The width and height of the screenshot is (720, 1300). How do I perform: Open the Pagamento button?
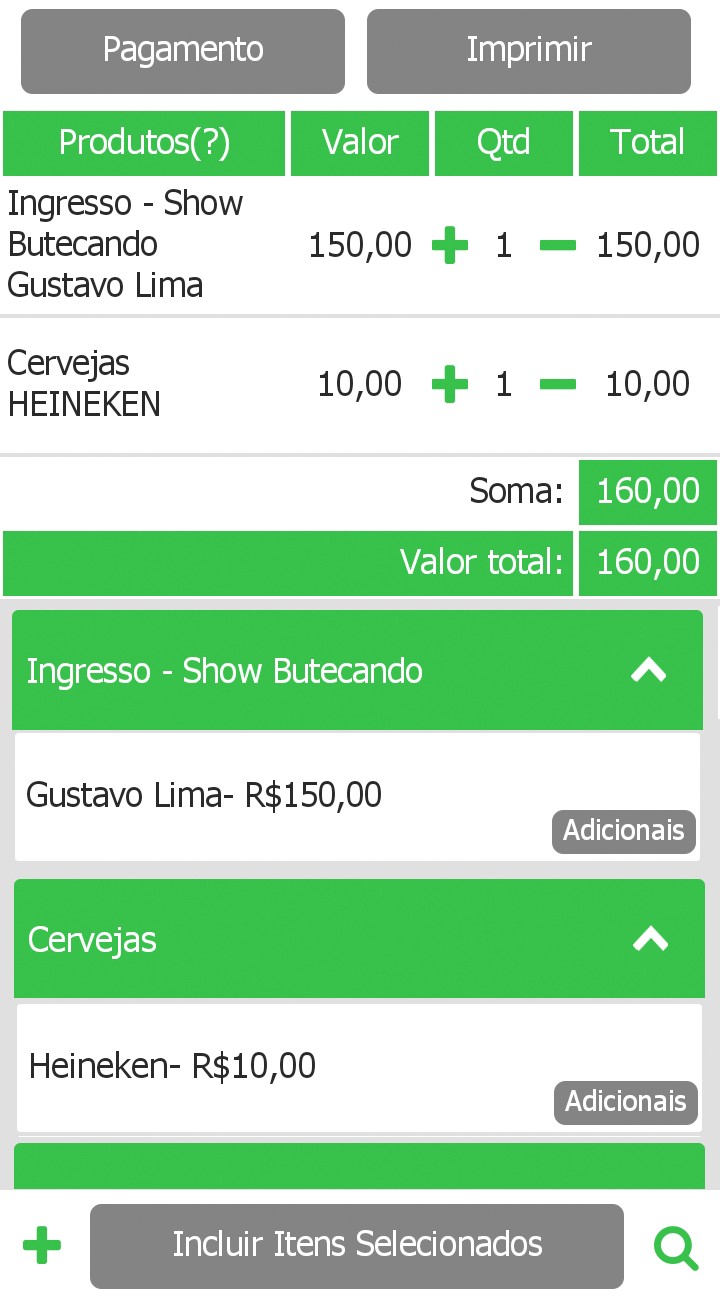click(183, 51)
